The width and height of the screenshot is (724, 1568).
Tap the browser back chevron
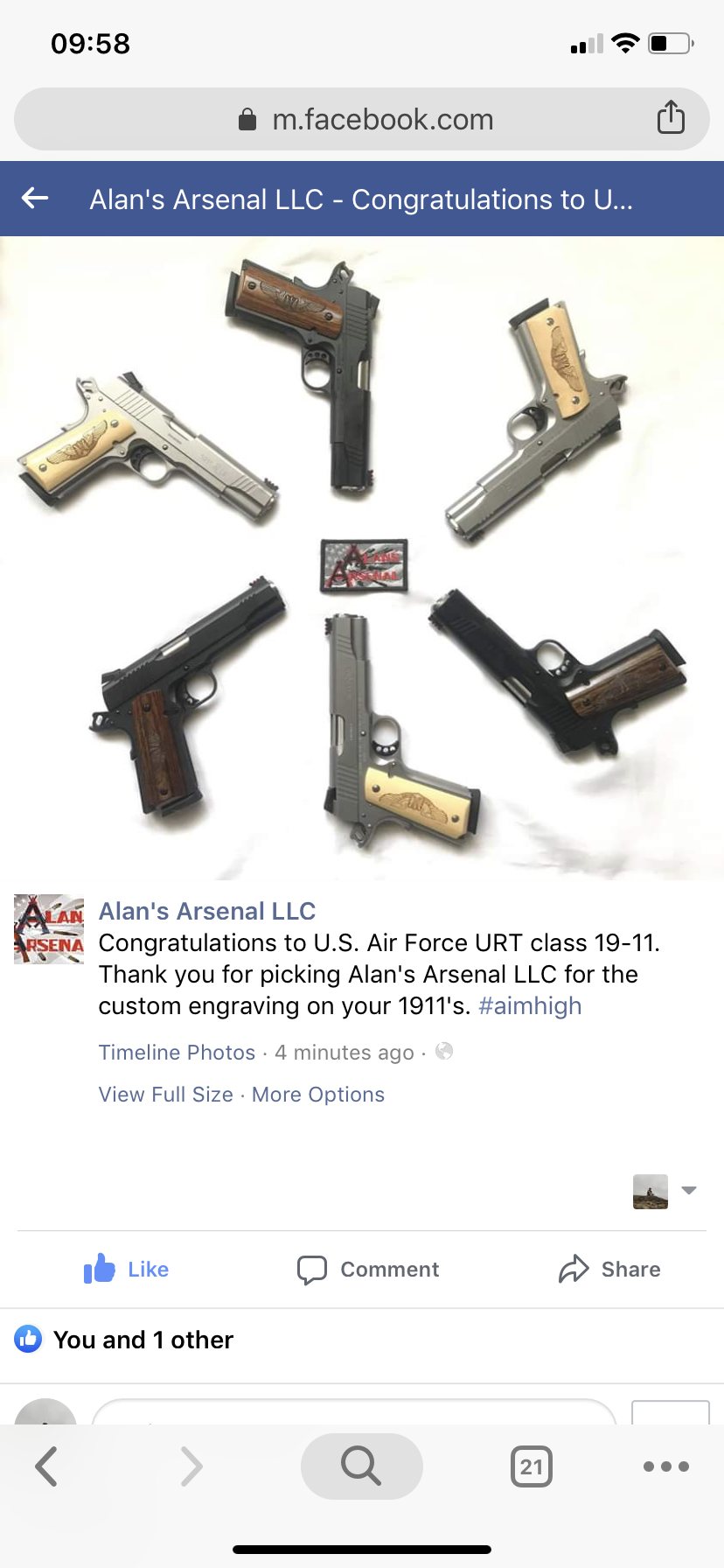(46, 1466)
